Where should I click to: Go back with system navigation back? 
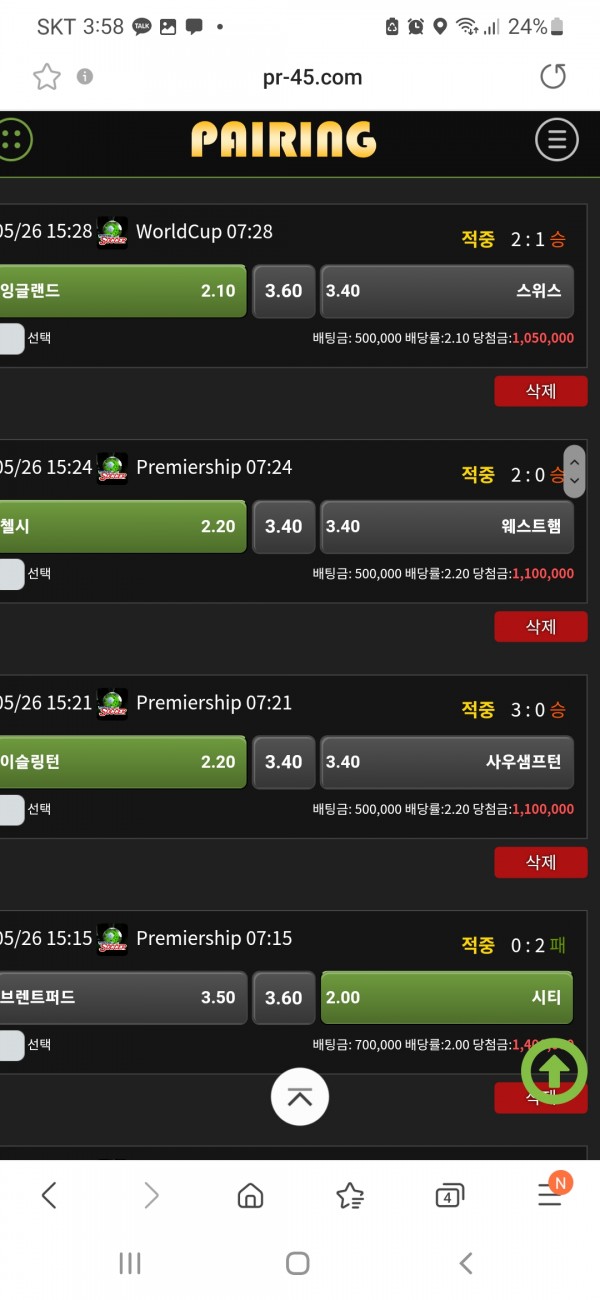(465, 1263)
